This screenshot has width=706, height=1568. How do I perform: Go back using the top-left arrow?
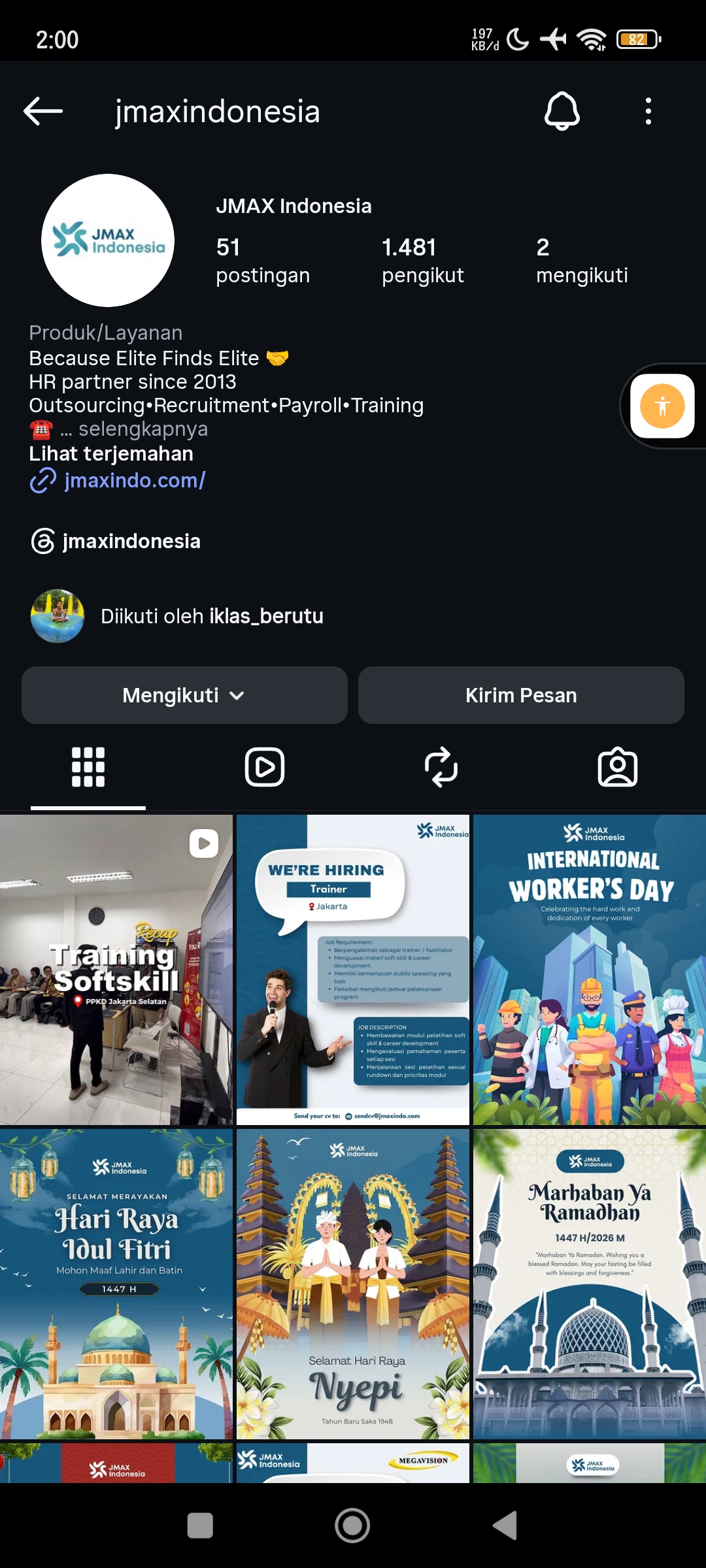point(43,111)
